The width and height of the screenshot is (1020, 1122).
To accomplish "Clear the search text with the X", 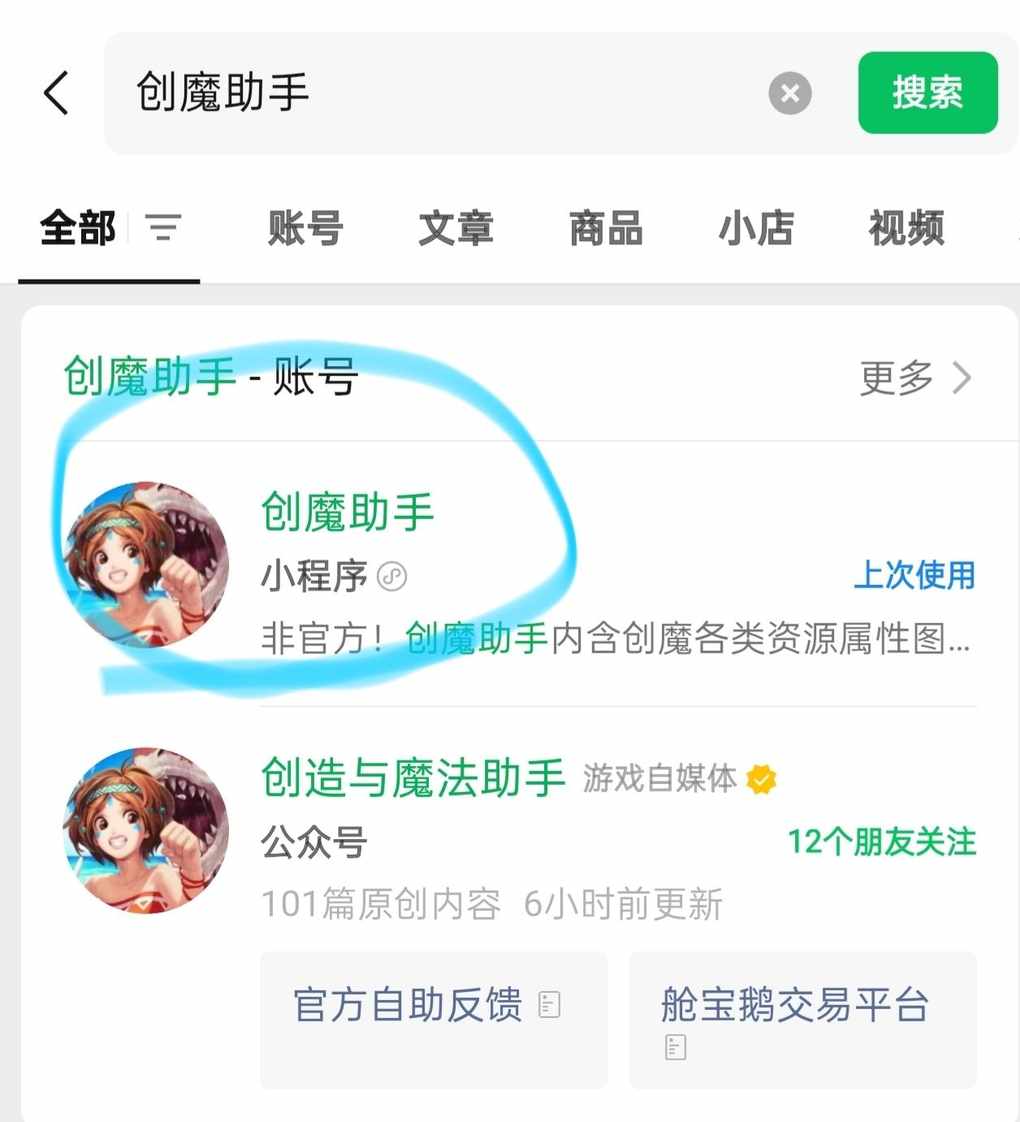I will [x=790, y=94].
